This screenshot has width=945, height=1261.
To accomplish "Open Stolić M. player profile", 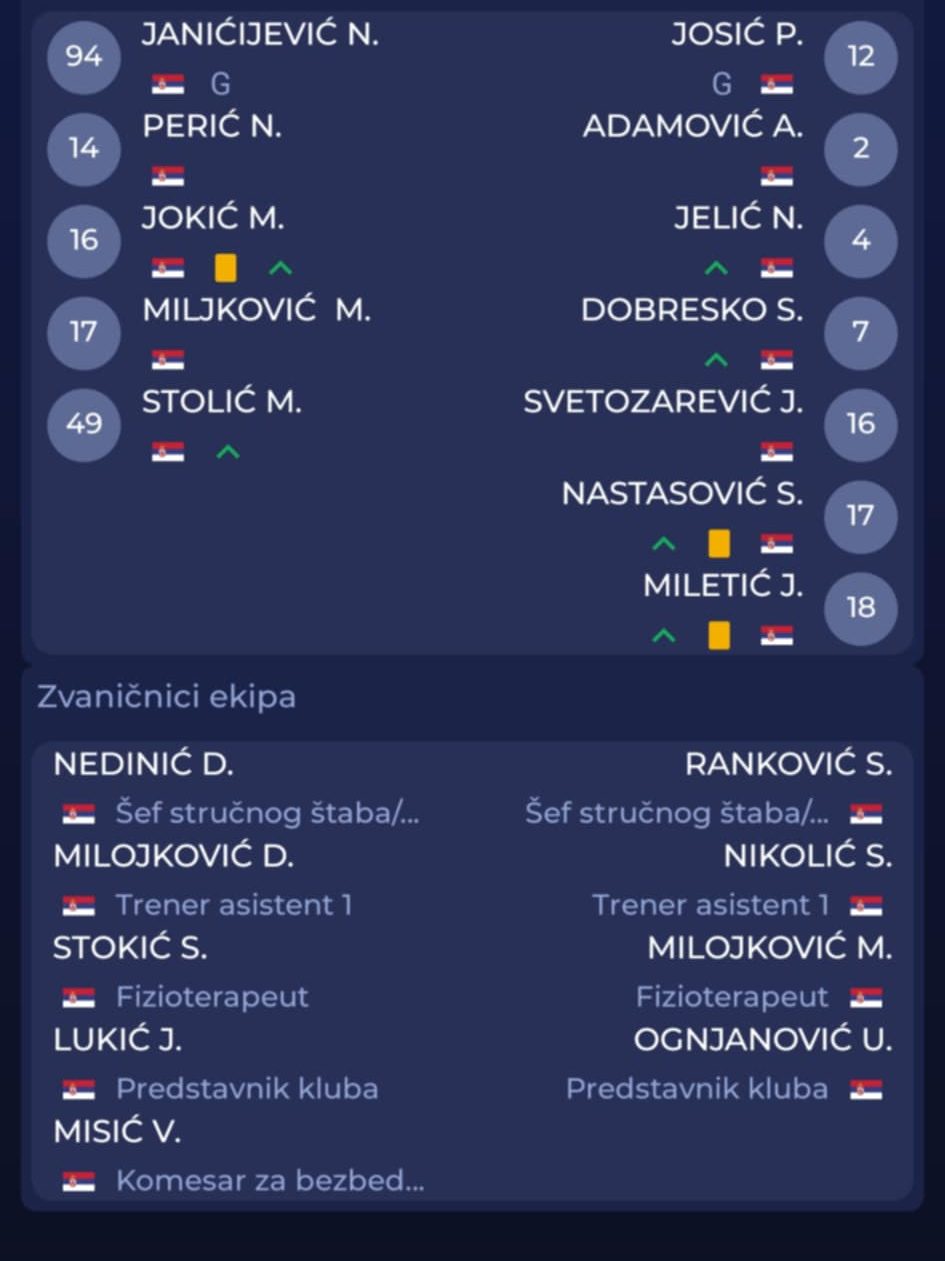I will (x=222, y=403).
